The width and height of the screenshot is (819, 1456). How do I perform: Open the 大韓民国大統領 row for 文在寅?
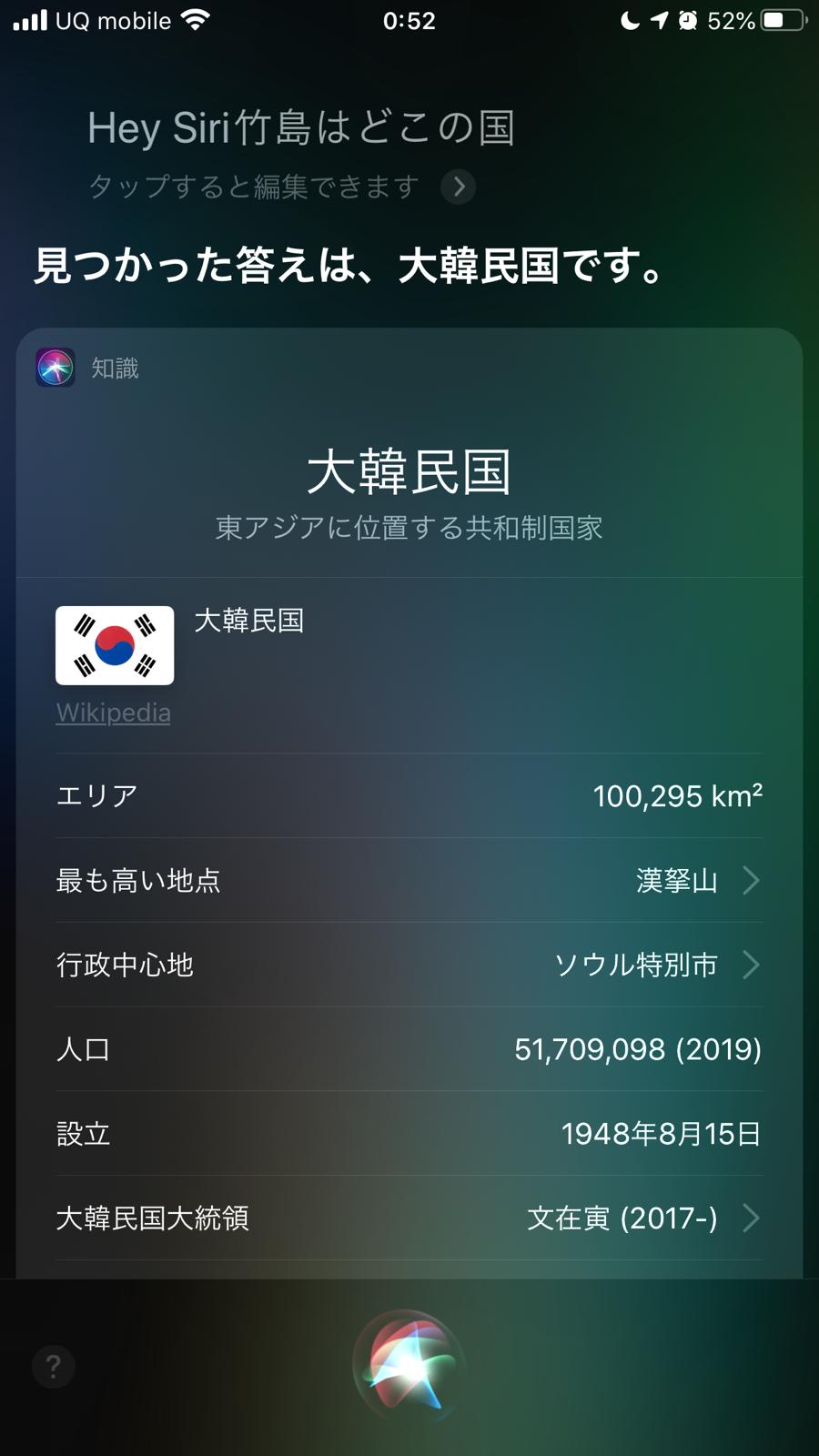tap(409, 1218)
